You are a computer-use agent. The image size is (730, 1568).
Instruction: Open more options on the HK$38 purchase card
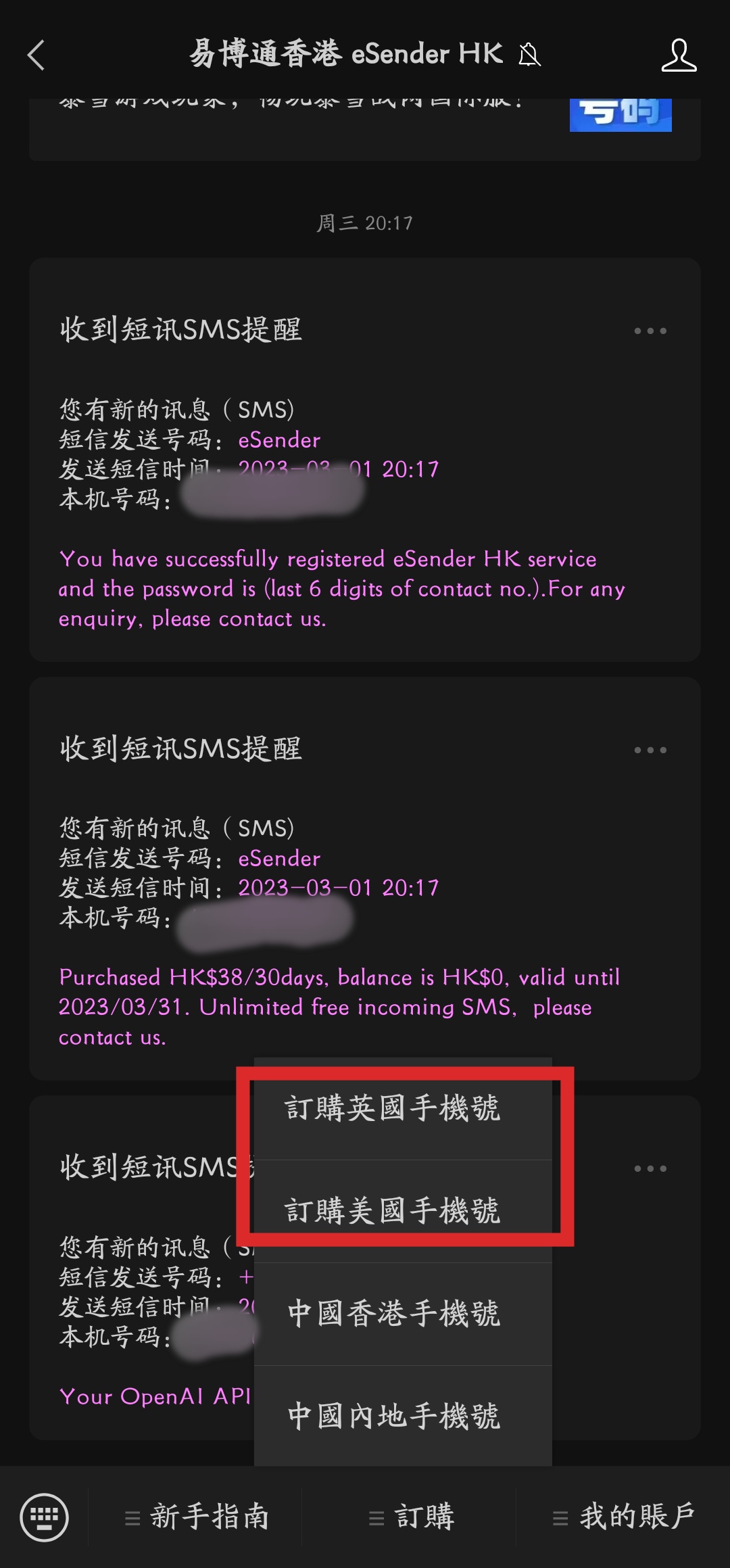coord(650,750)
